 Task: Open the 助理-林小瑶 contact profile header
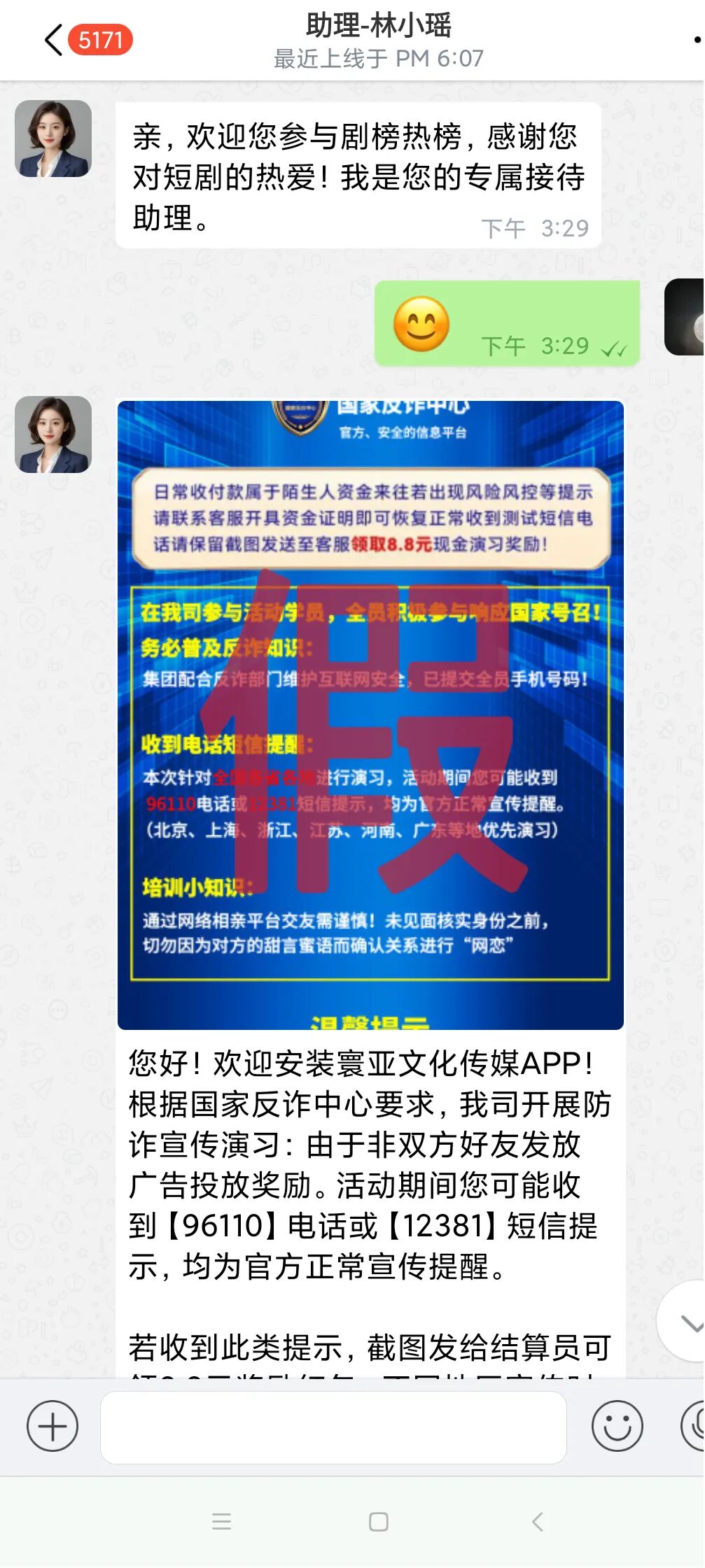[378, 40]
